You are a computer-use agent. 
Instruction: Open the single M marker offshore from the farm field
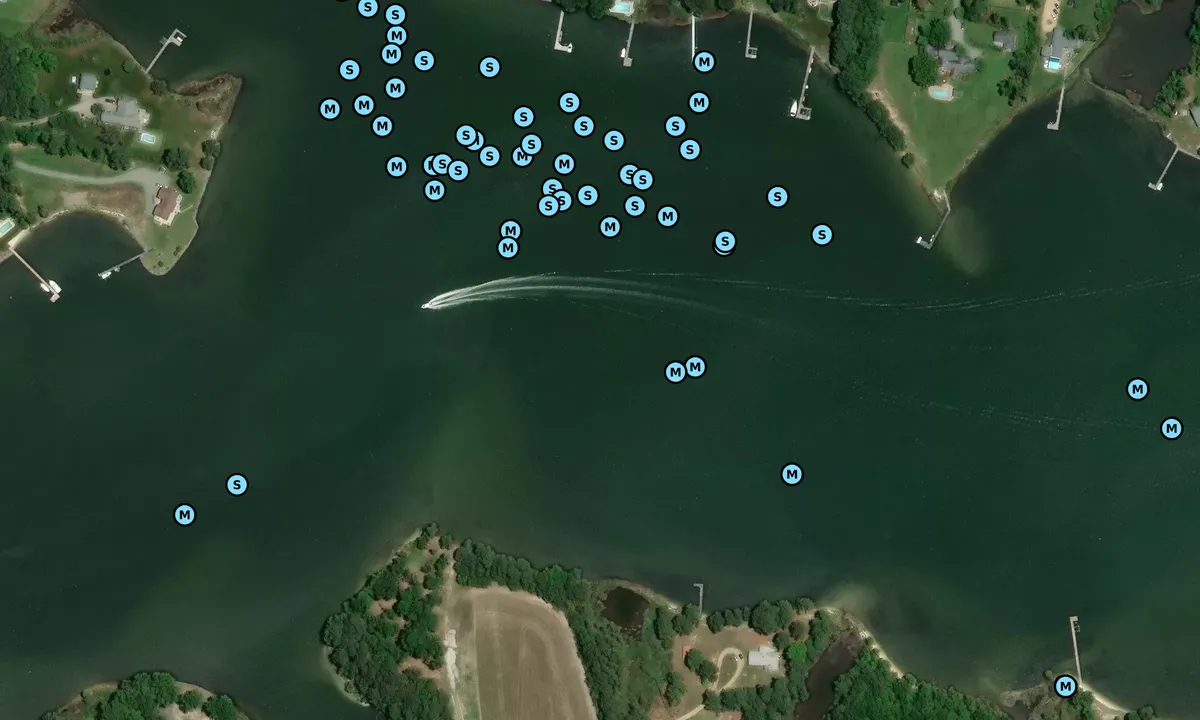792,474
